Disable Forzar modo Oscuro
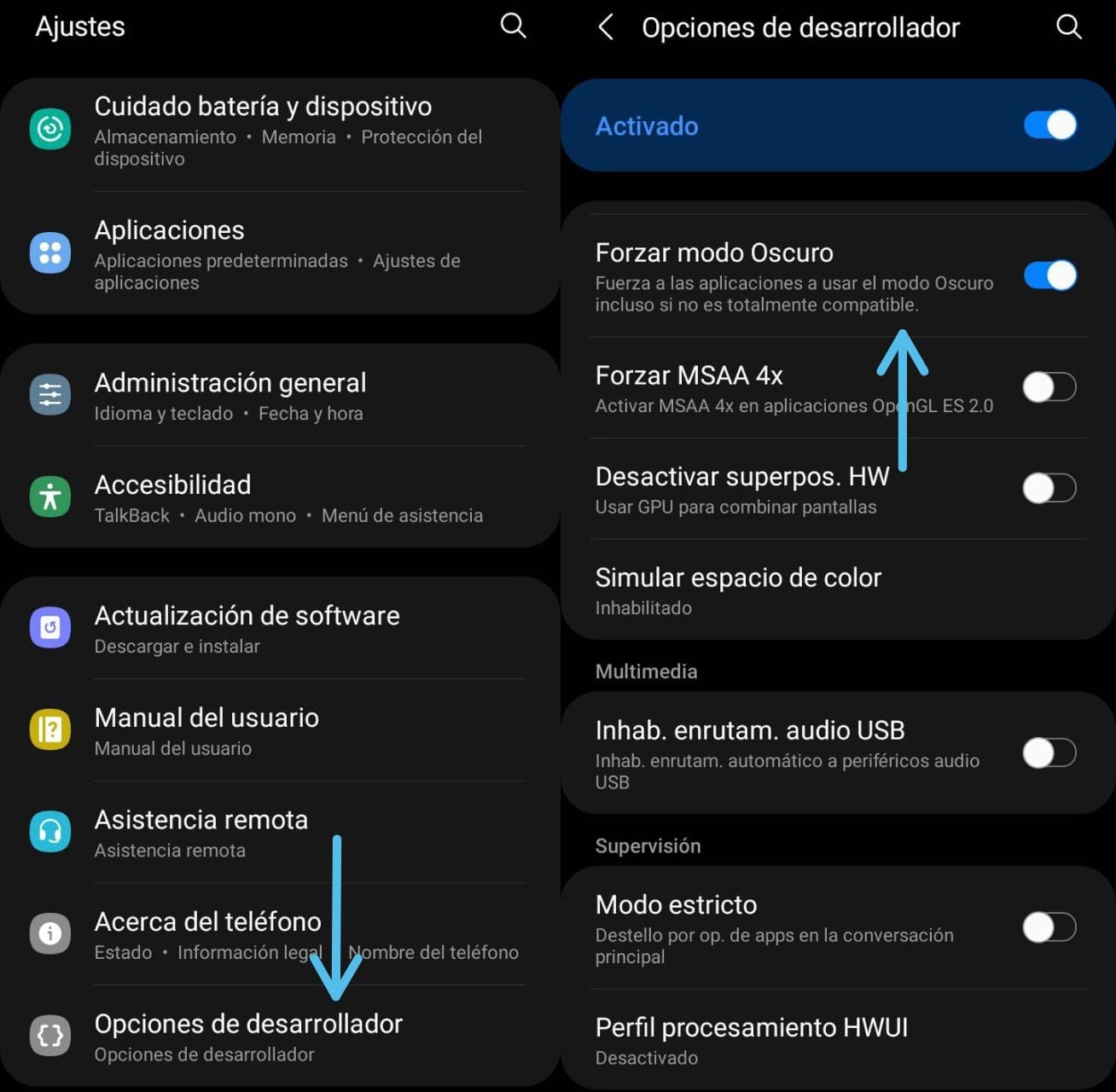Screen dimensions: 1116x1092 point(1049,276)
